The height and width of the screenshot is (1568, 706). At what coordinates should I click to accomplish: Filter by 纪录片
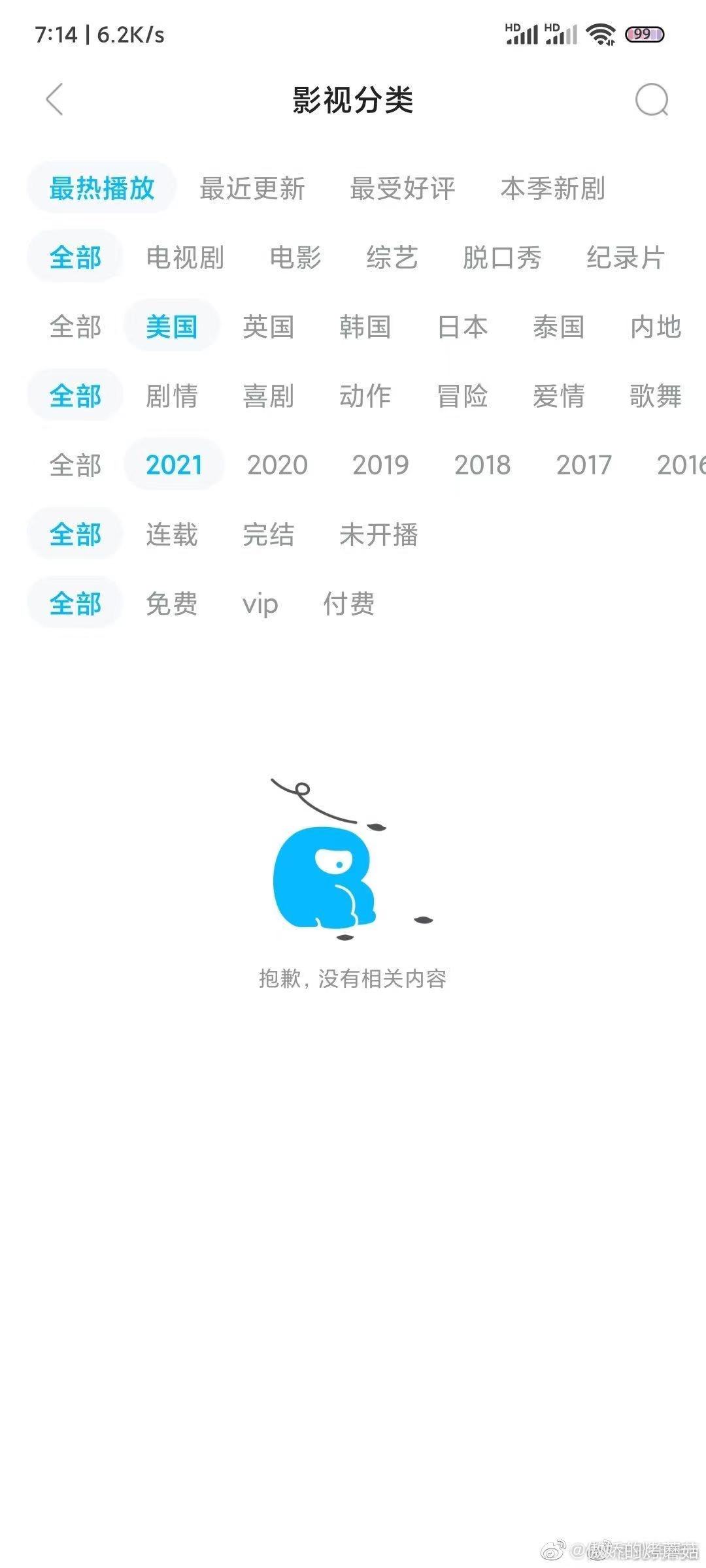point(625,257)
